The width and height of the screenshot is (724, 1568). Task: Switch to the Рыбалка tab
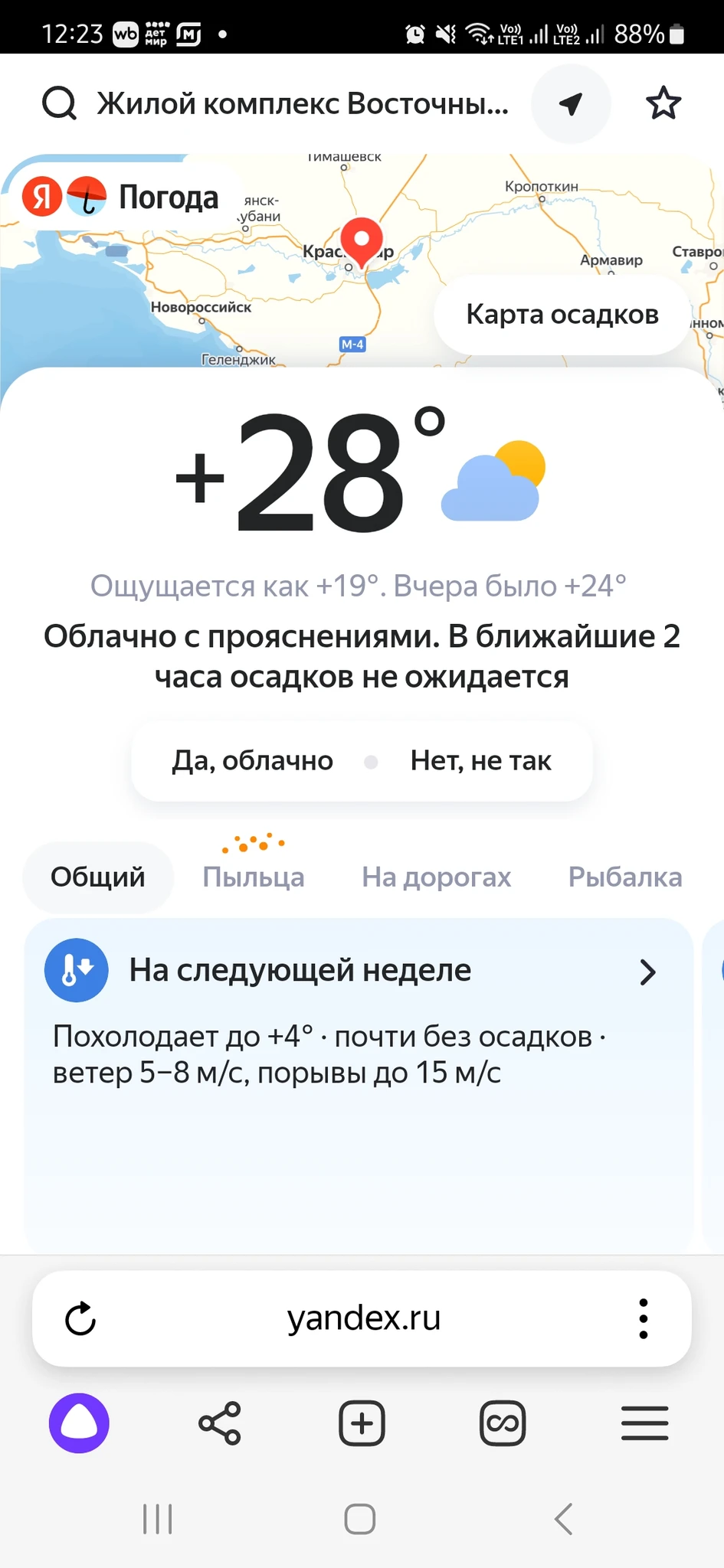pos(624,877)
